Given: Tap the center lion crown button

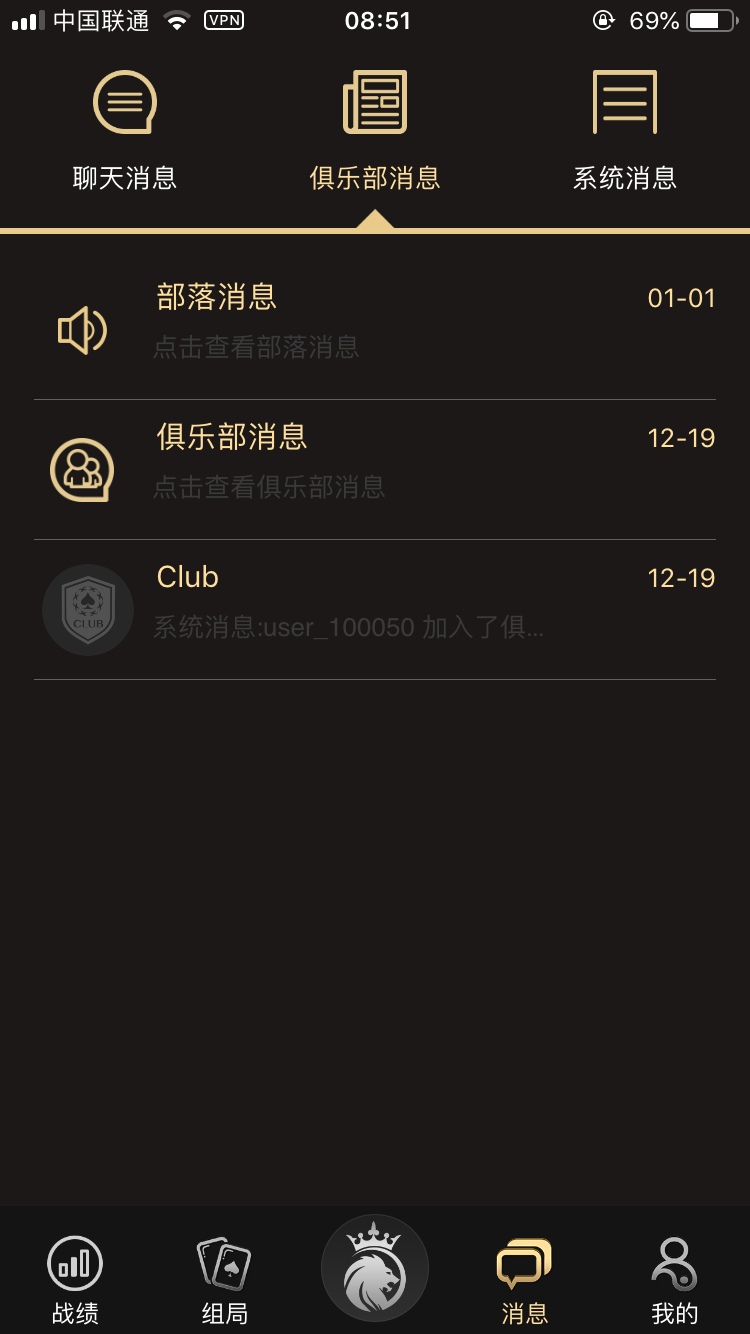Looking at the screenshot, I should click(x=375, y=1268).
